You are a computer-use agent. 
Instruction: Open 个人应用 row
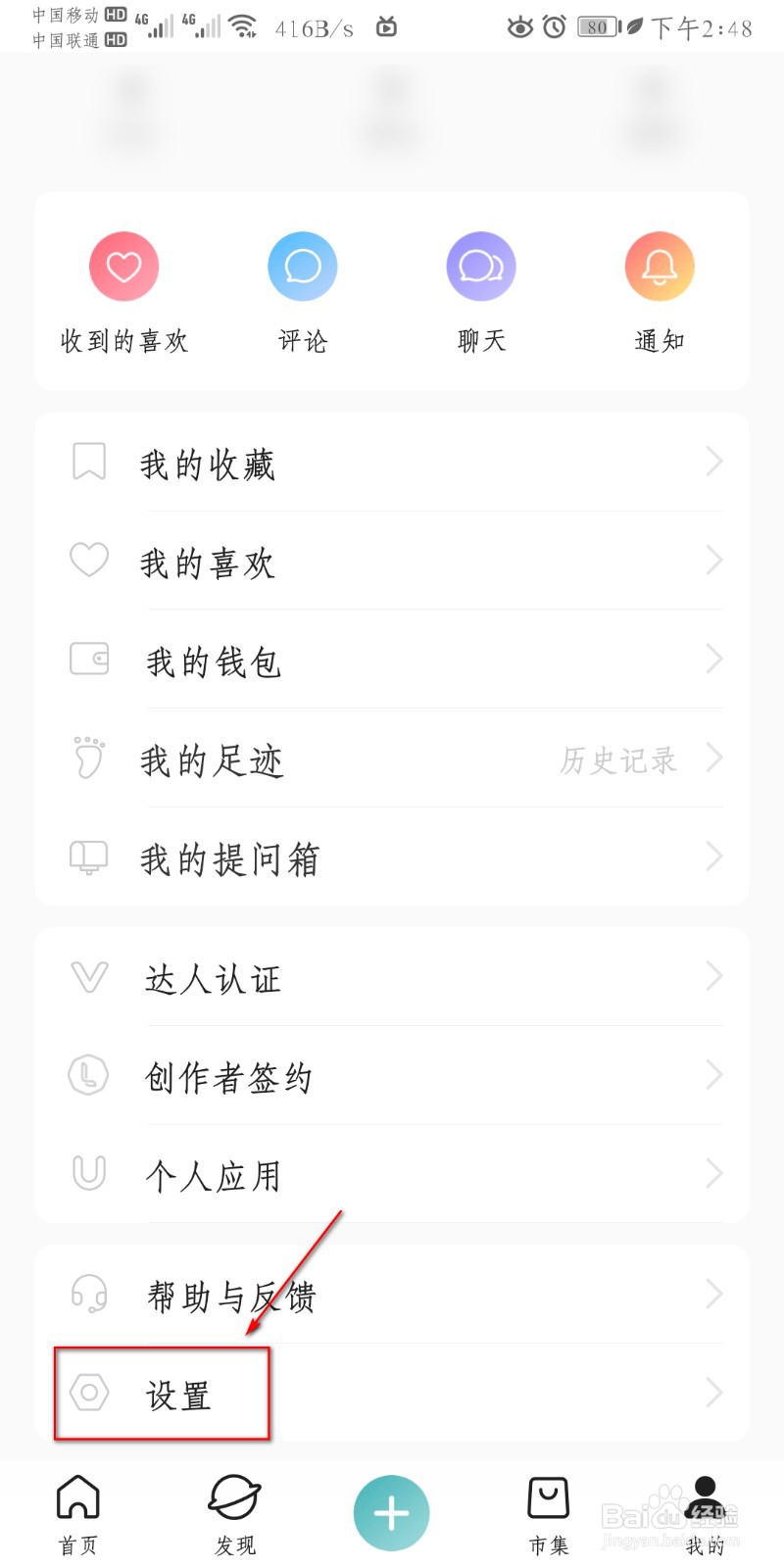pyautogui.click(x=392, y=1174)
